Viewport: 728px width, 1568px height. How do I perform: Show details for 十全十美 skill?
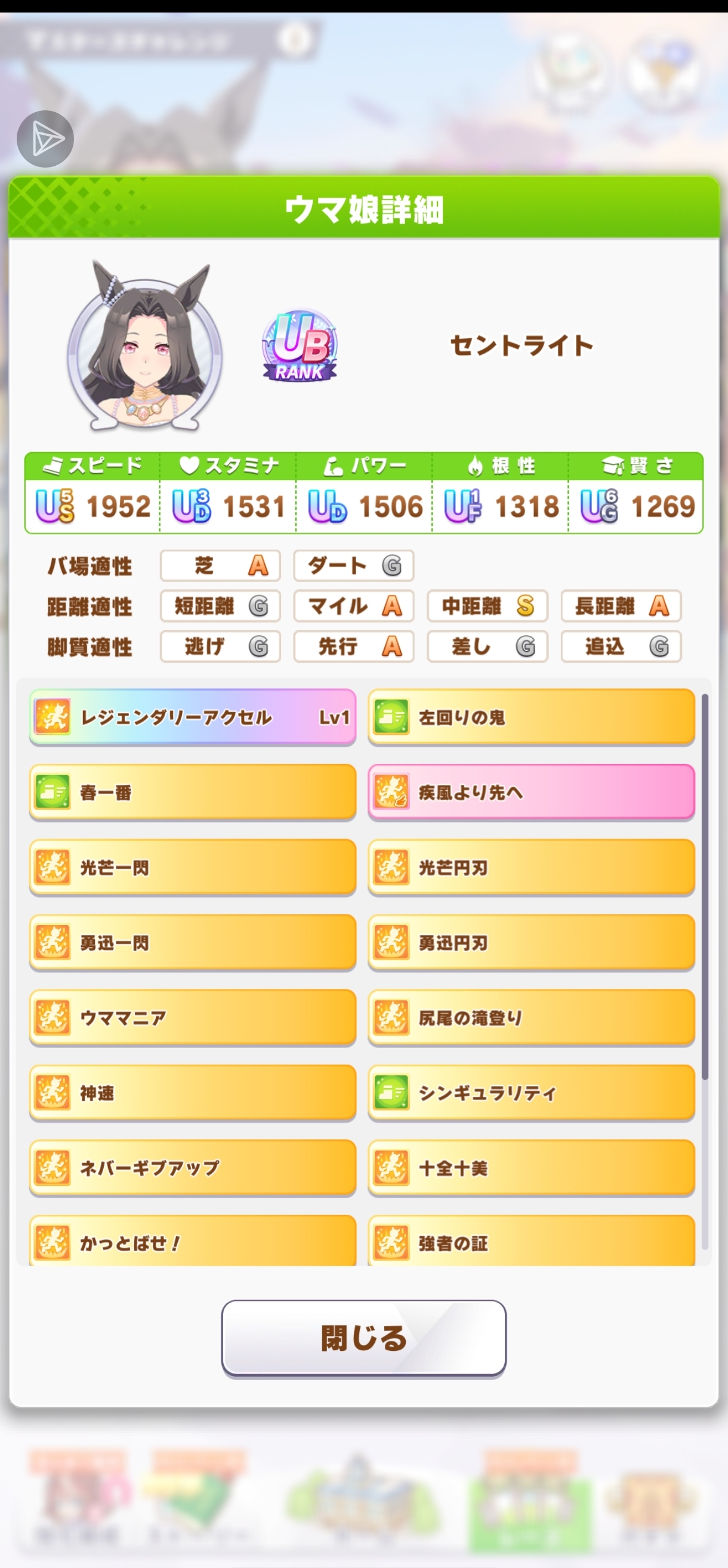(x=531, y=1167)
